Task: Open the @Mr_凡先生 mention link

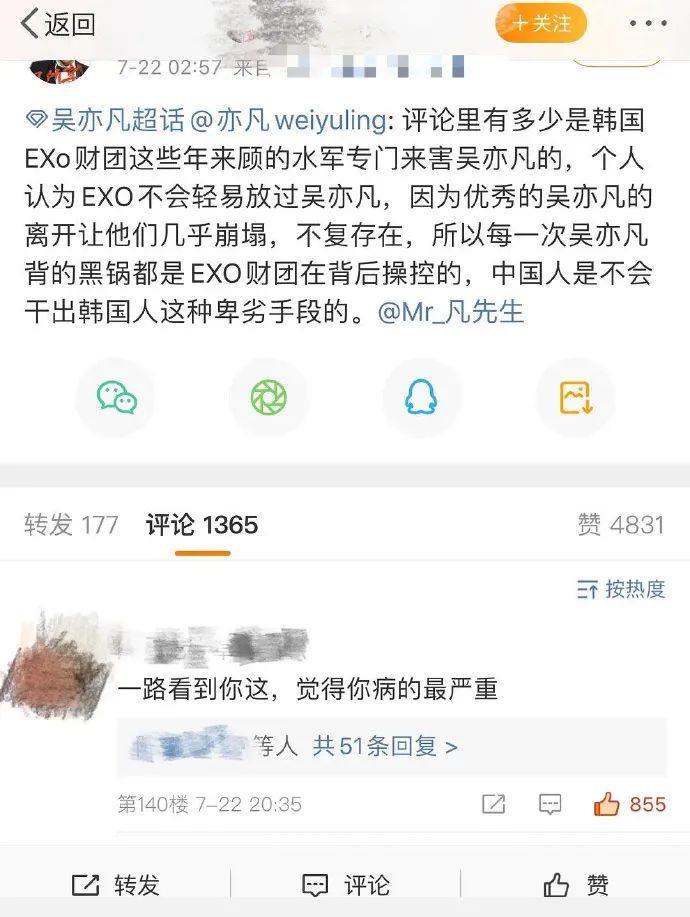Action: (x=451, y=312)
